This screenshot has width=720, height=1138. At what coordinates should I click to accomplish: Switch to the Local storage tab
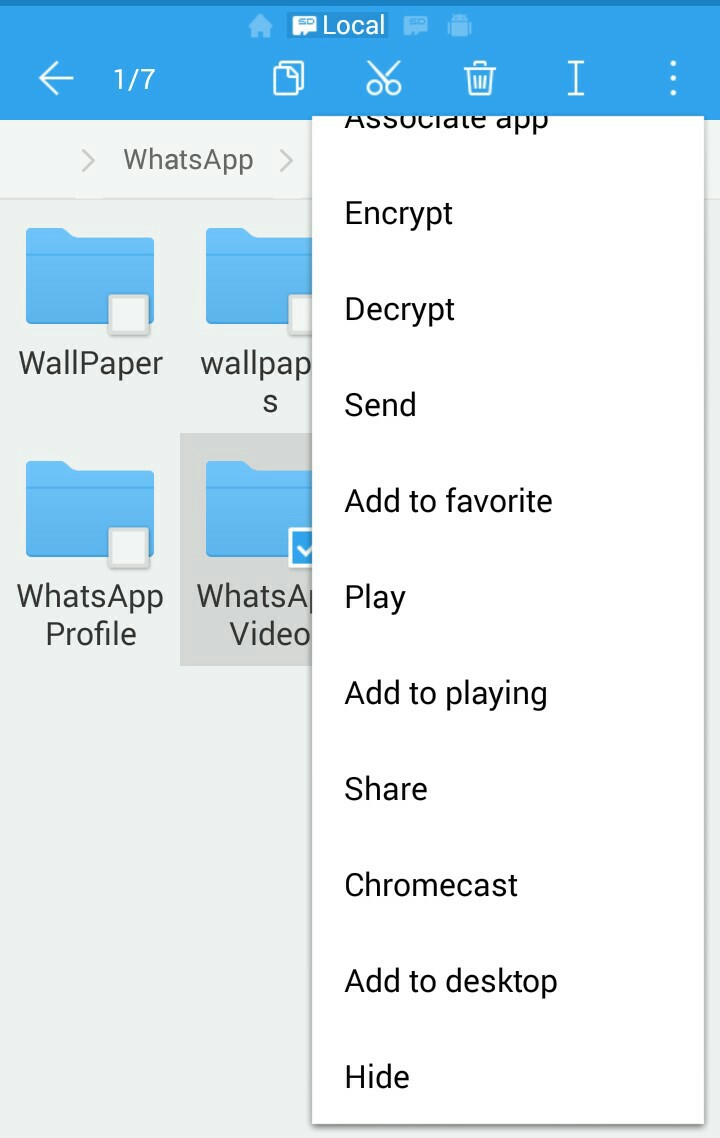pyautogui.click(x=339, y=25)
